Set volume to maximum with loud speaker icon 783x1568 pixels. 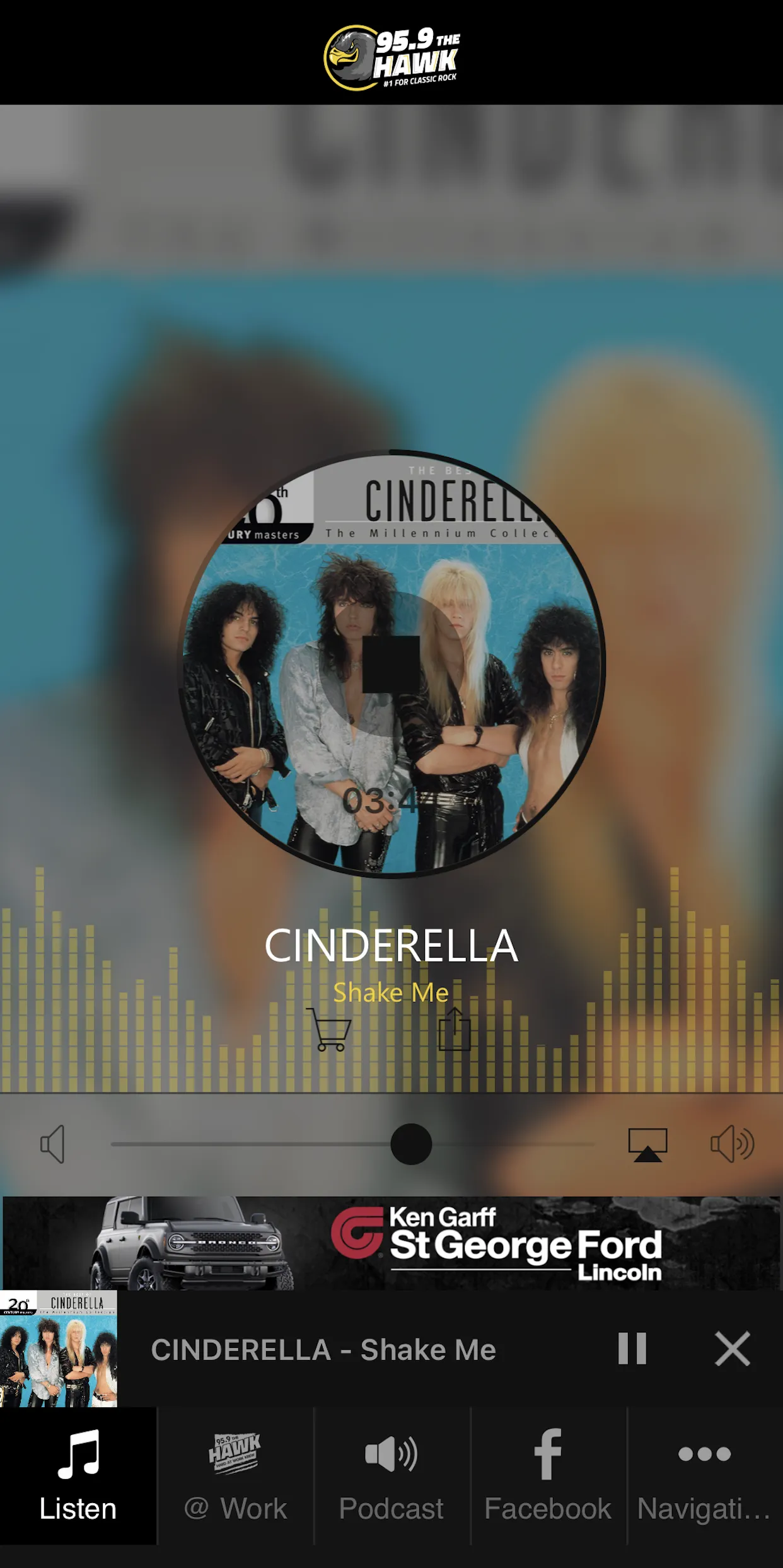tap(732, 1144)
